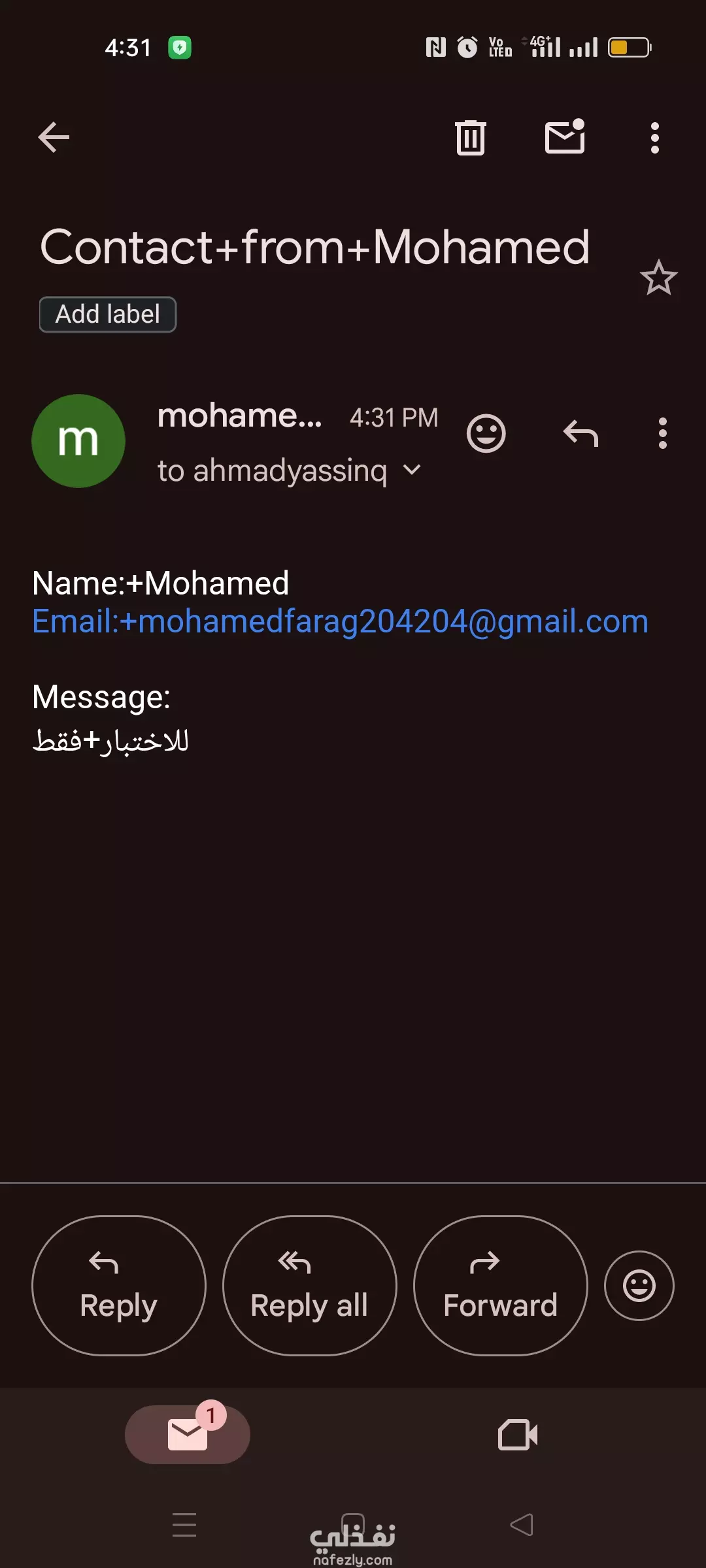This screenshot has width=706, height=1568.
Task: Open the message's three-dot menu
Action: 663,433
